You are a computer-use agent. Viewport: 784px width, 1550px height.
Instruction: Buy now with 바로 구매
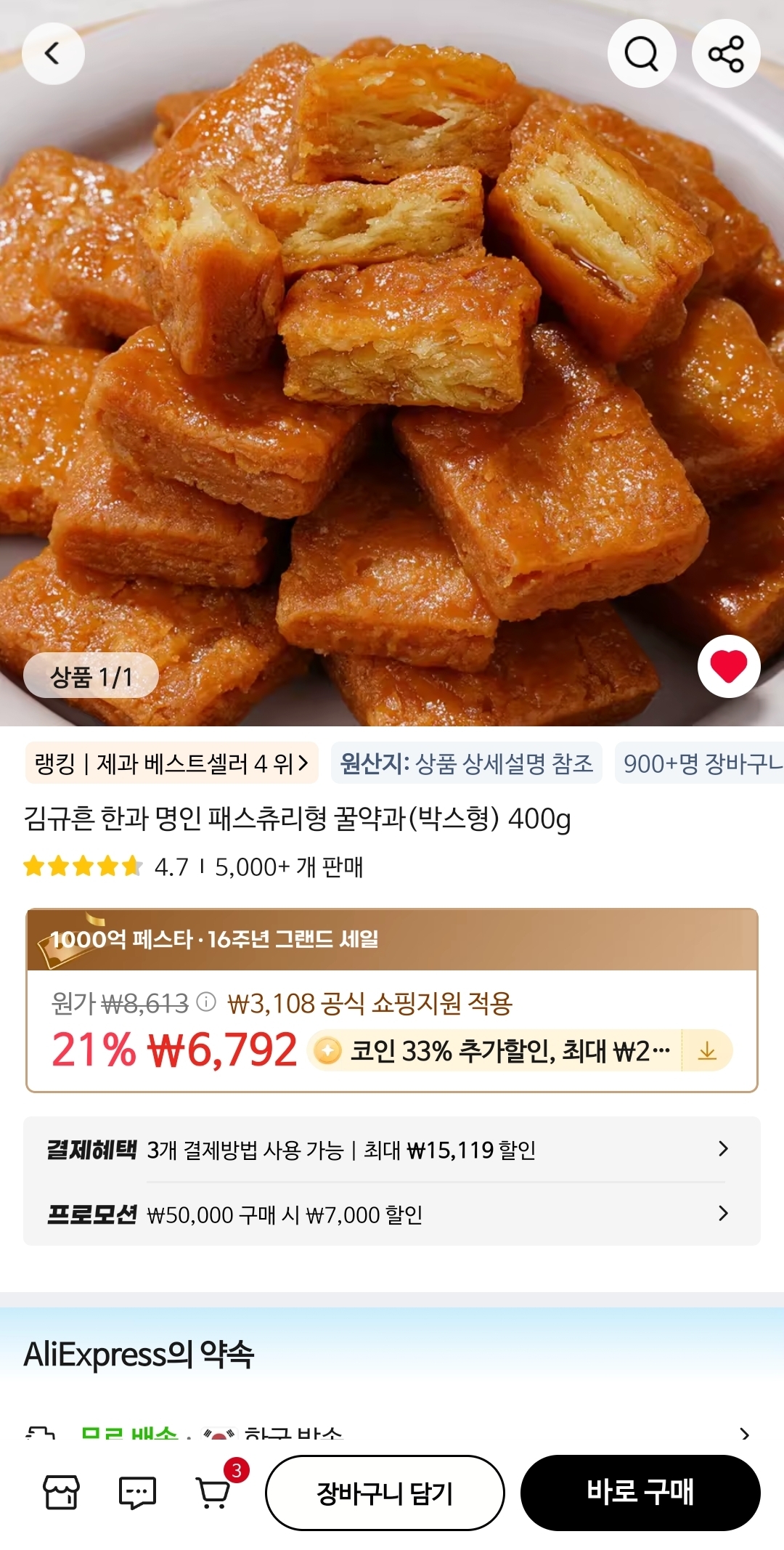click(x=640, y=1493)
